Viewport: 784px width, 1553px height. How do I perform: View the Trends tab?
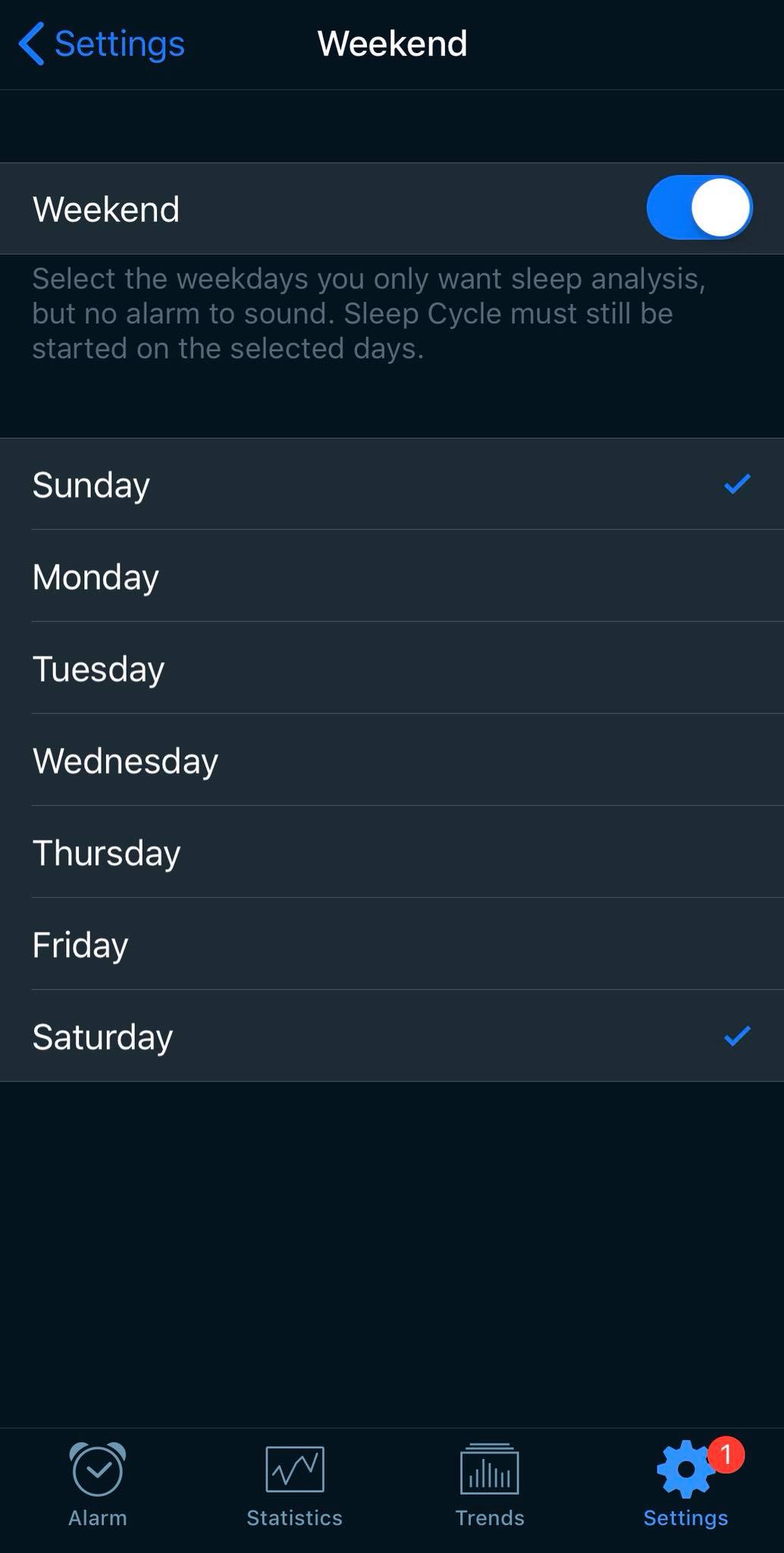[x=490, y=1485]
